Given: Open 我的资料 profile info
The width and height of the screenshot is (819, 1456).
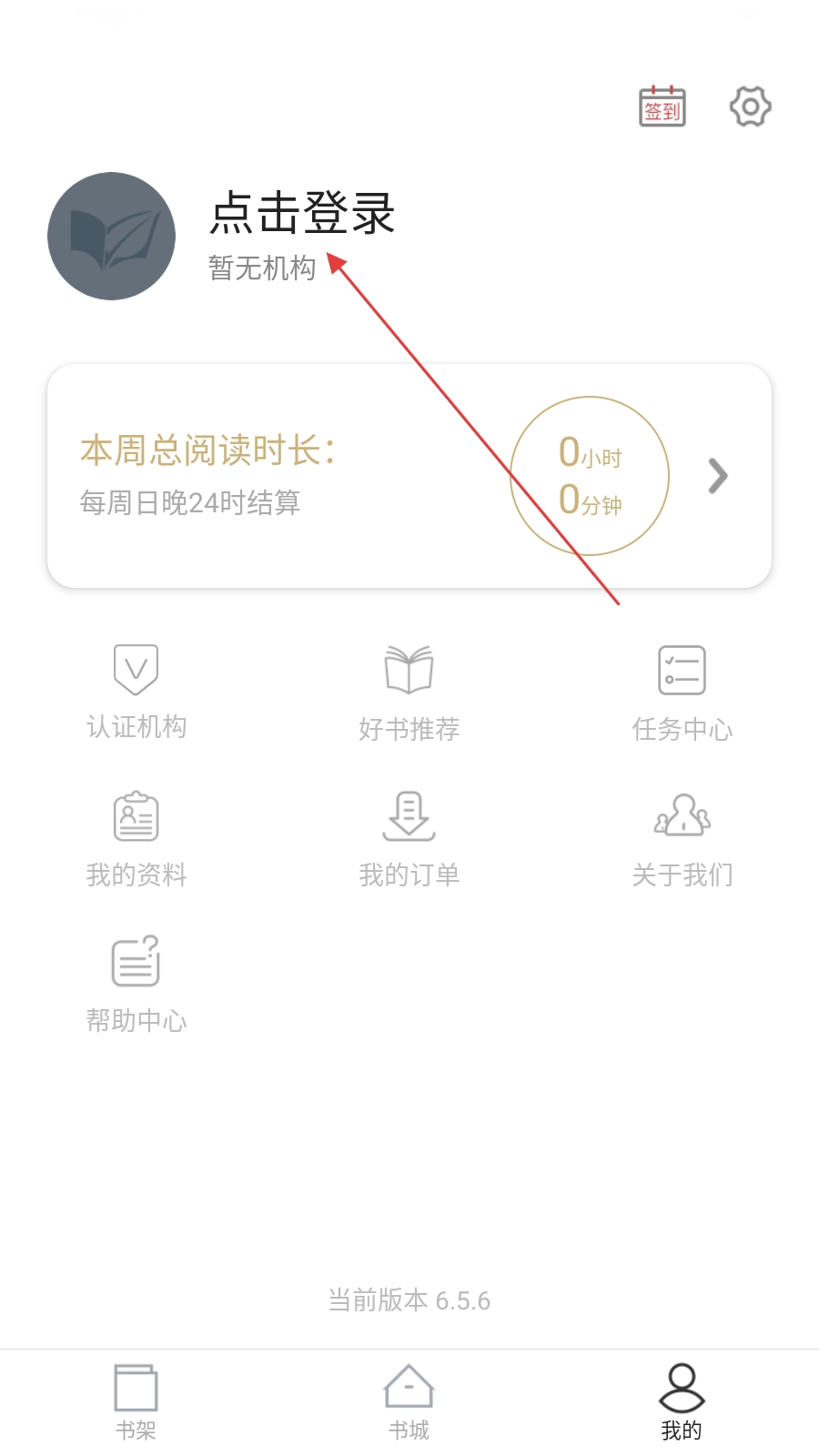Looking at the screenshot, I should (136, 838).
